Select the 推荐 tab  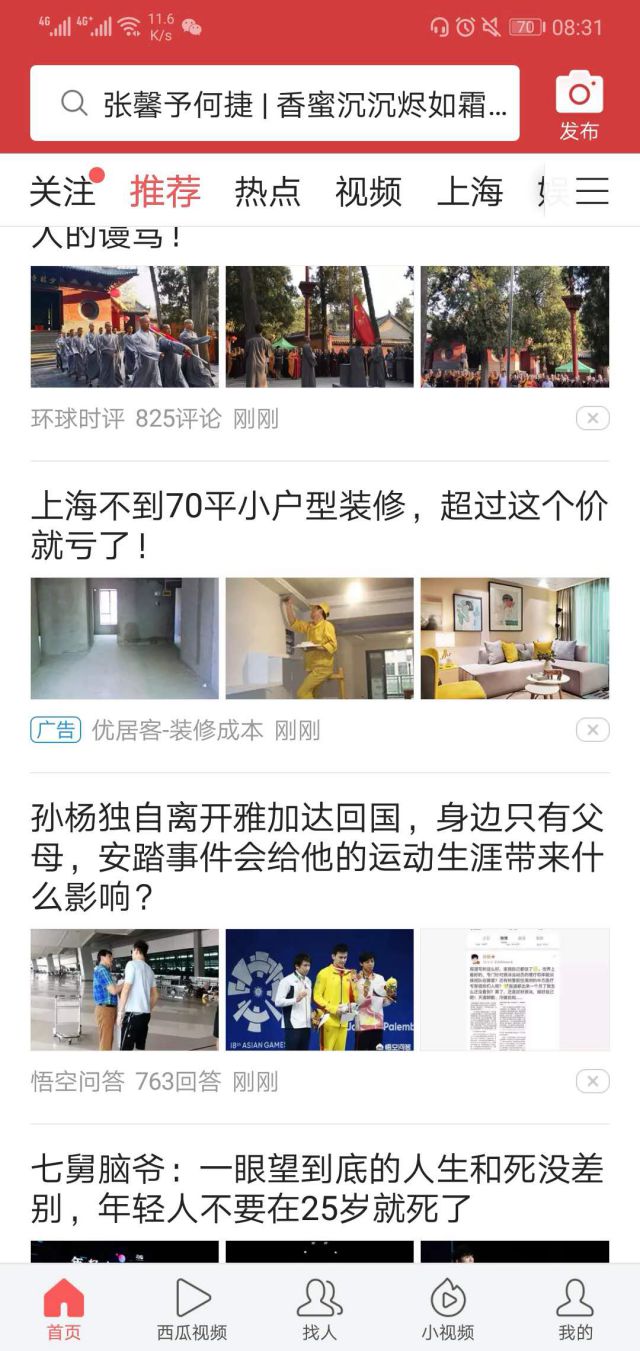[x=165, y=191]
